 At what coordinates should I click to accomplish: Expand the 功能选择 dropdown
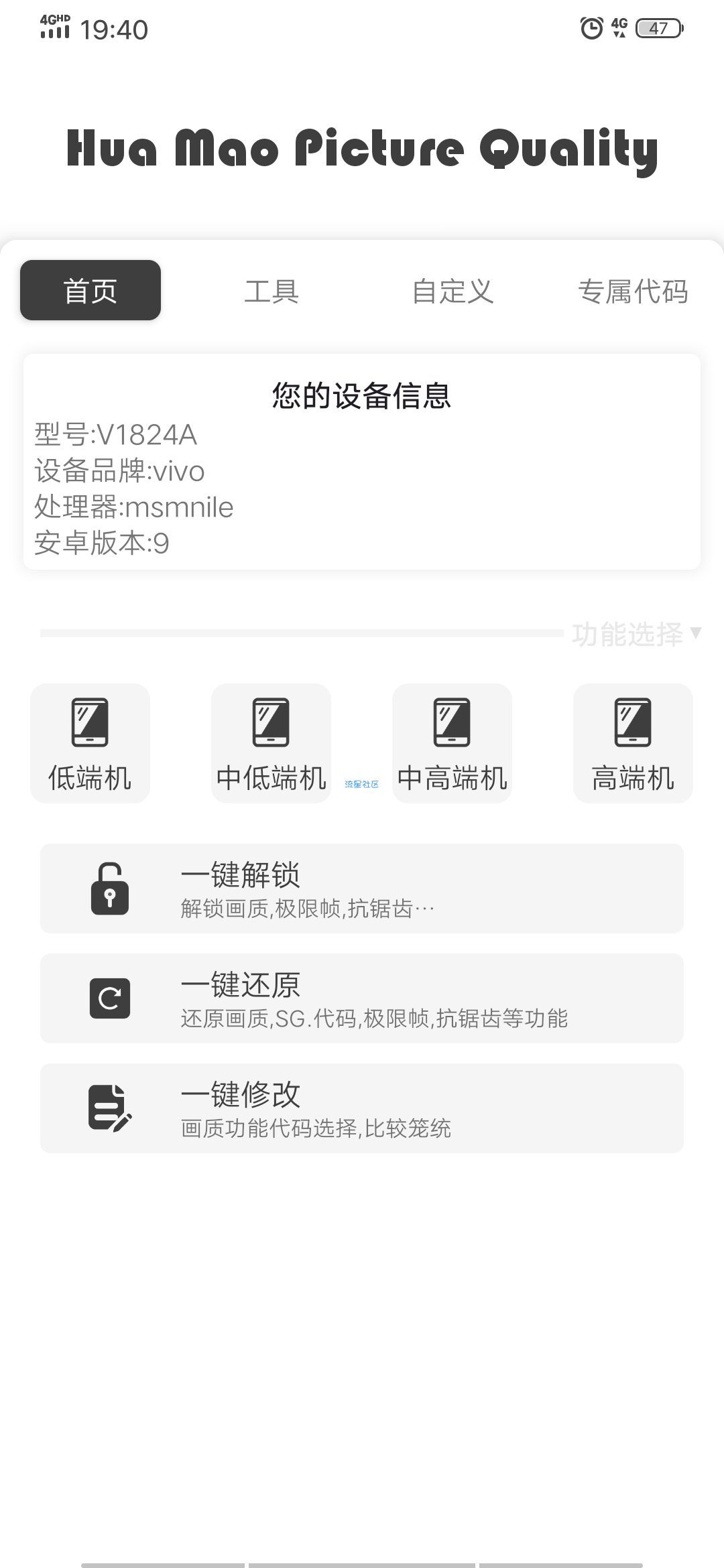click(x=636, y=633)
